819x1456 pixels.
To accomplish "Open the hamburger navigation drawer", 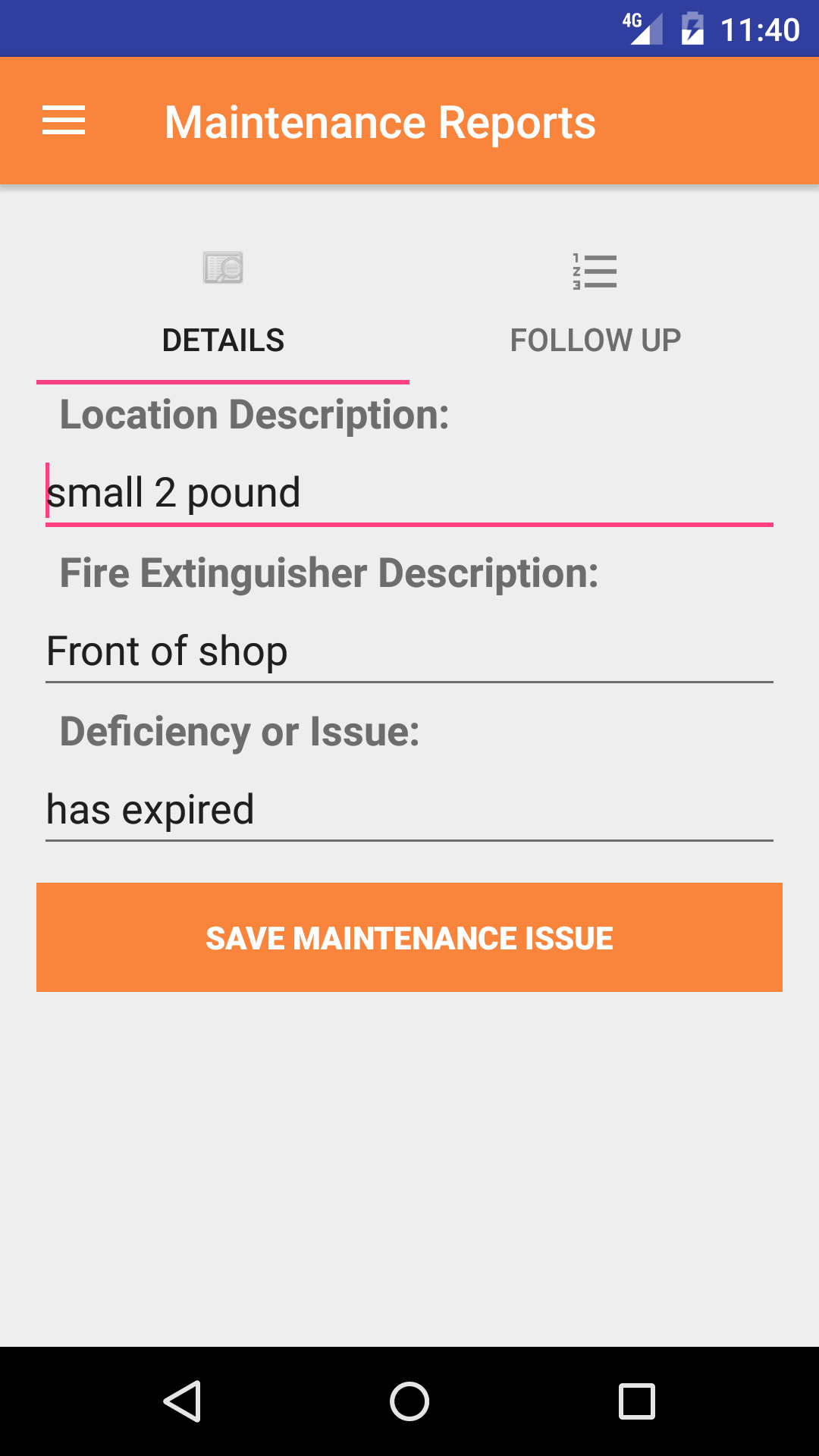I will pos(64,121).
